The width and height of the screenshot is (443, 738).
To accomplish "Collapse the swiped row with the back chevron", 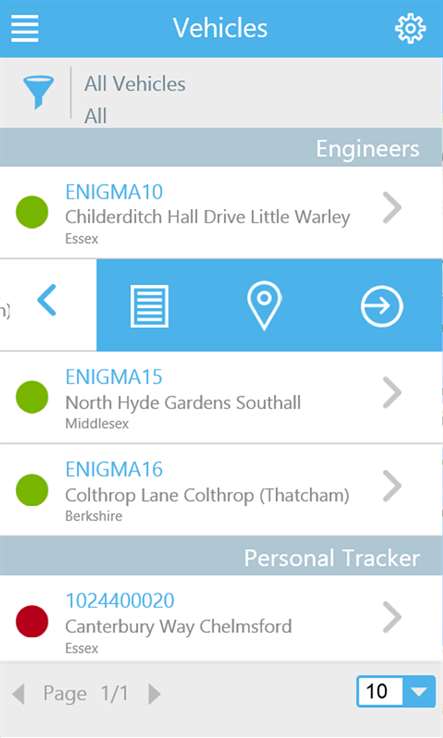I will tap(48, 300).
